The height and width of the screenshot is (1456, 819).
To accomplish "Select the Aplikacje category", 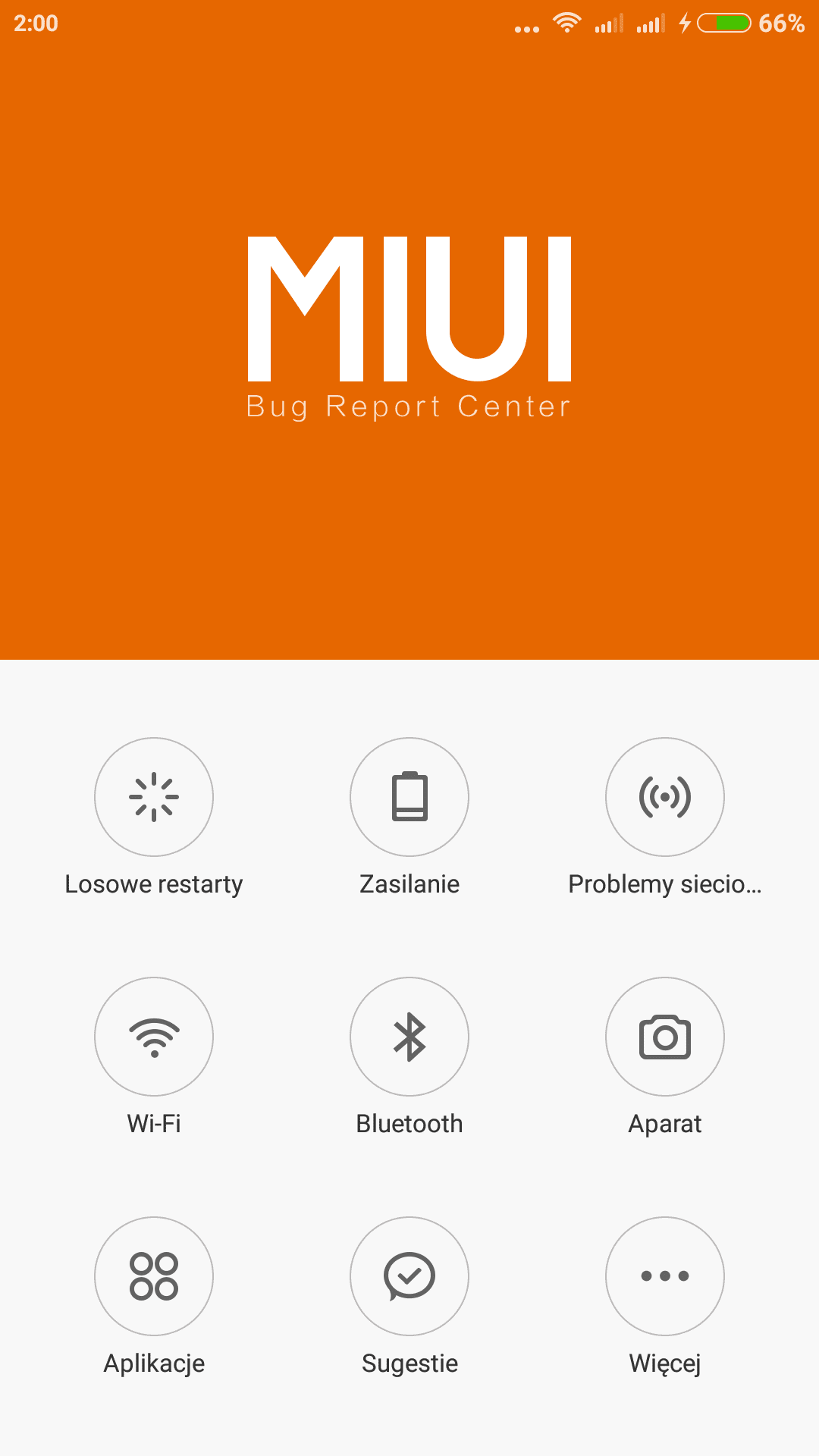I will [154, 1276].
